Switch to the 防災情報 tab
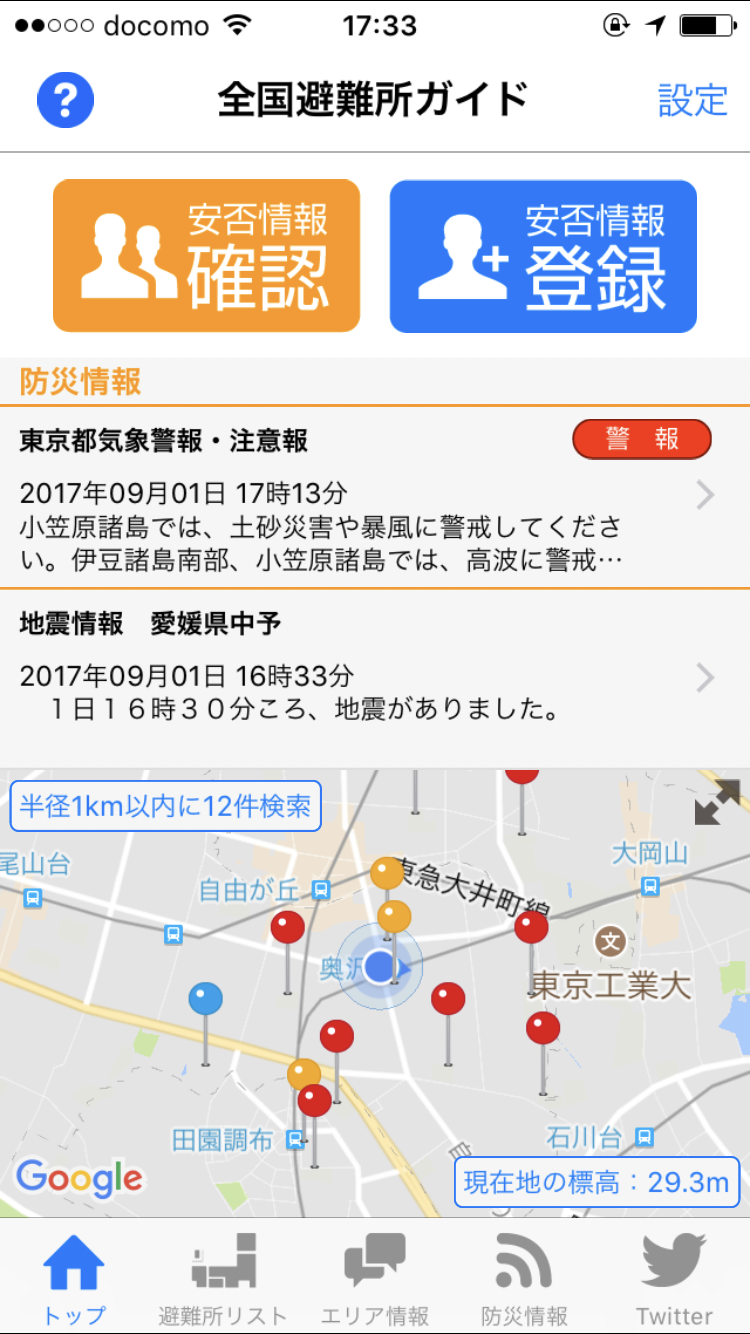750x1334 pixels. point(524,1277)
